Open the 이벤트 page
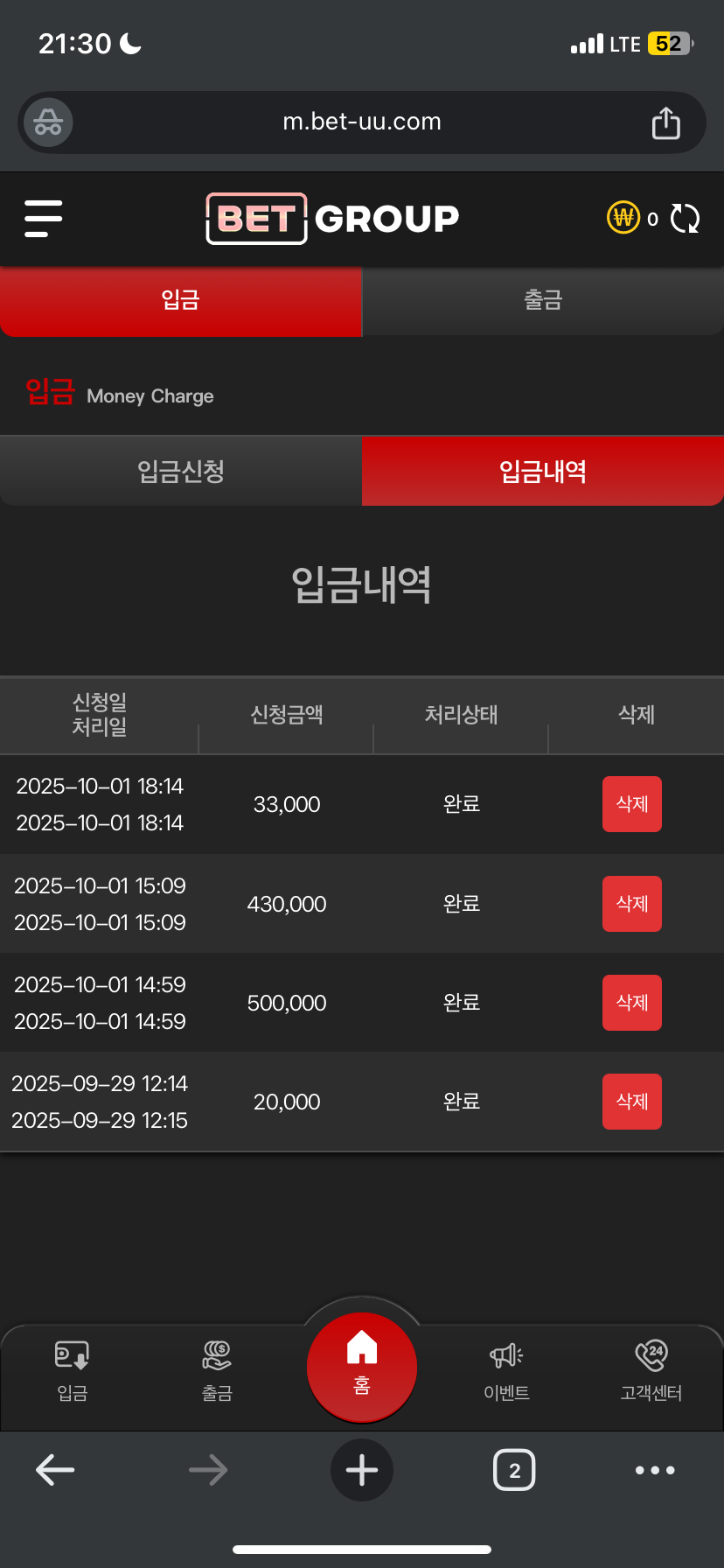724x1568 pixels. 507,1369
